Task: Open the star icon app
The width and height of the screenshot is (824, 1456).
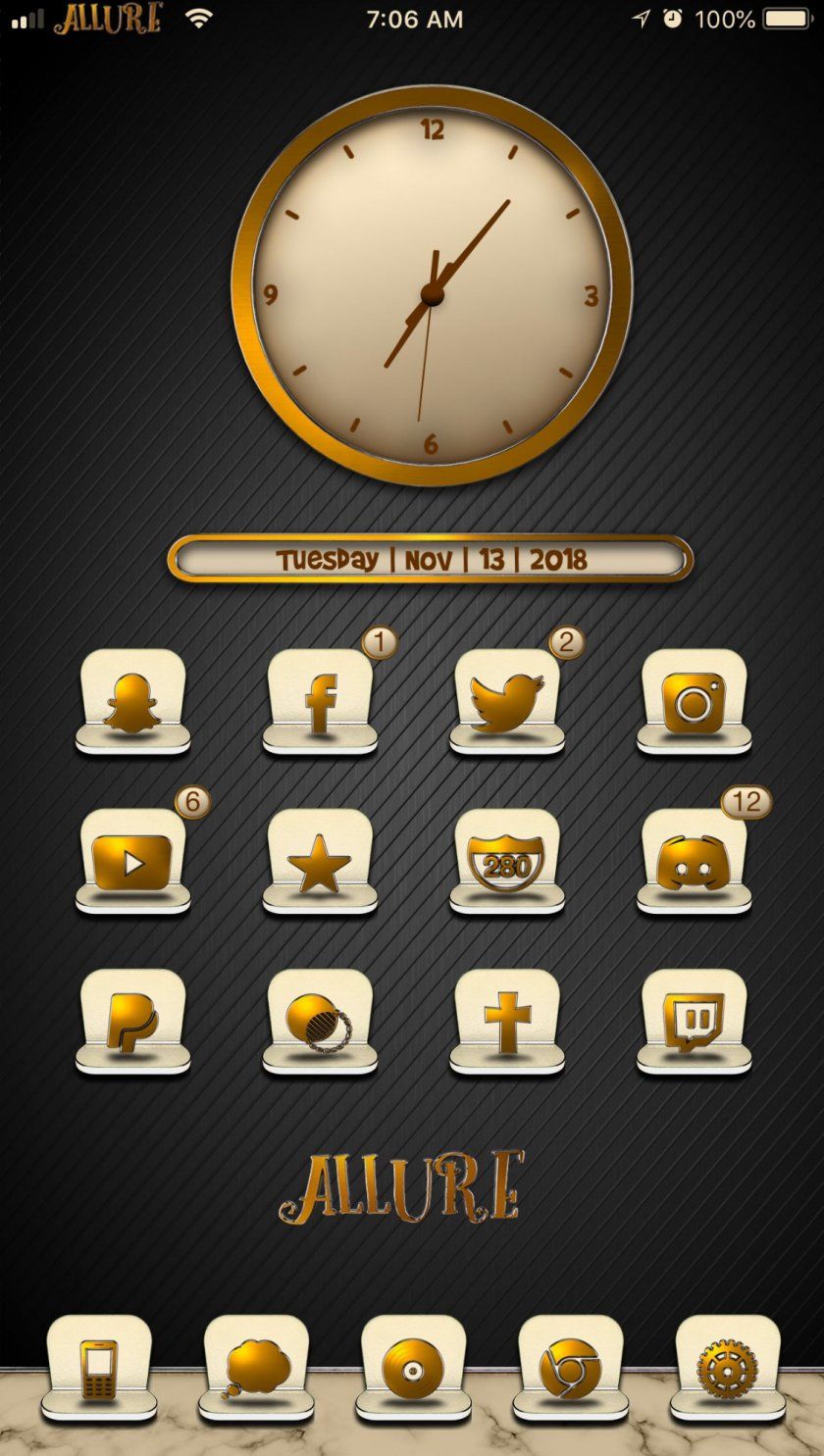Action: click(320, 862)
